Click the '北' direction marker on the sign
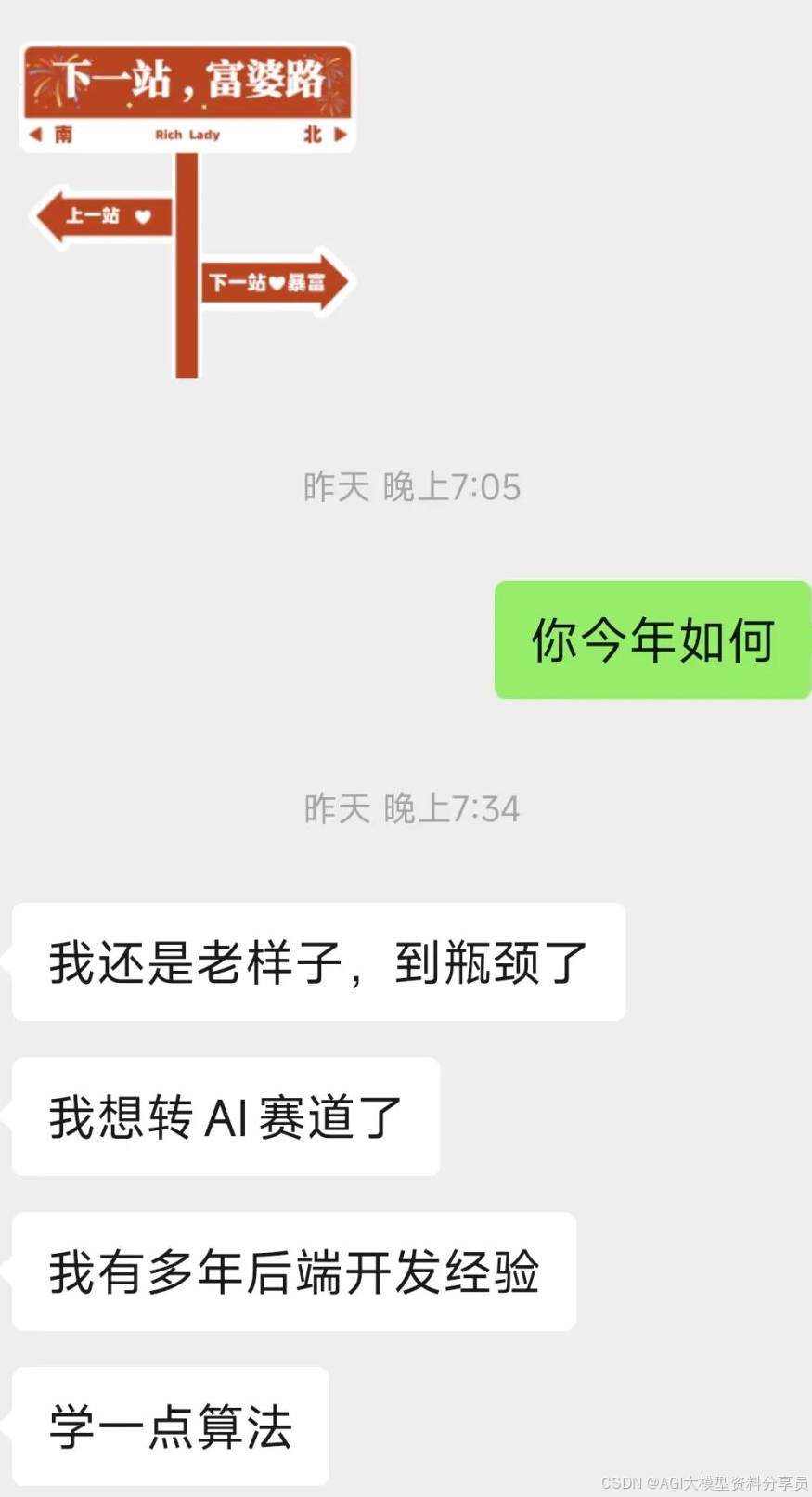Image resolution: width=812 pixels, height=1497 pixels. tap(313, 135)
